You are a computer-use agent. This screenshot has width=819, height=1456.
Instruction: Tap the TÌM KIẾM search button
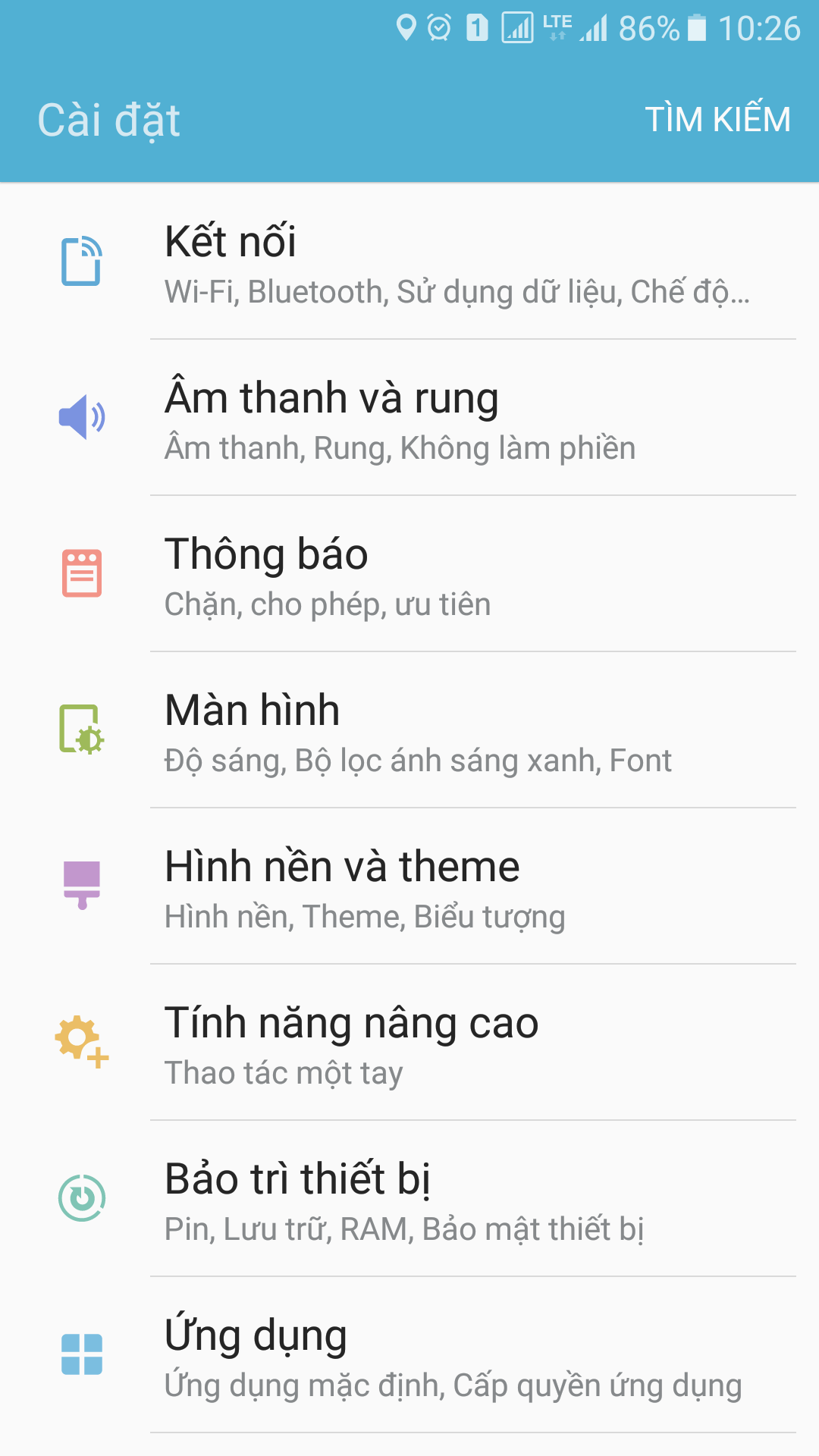pyautogui.click(x=717, y=120)
